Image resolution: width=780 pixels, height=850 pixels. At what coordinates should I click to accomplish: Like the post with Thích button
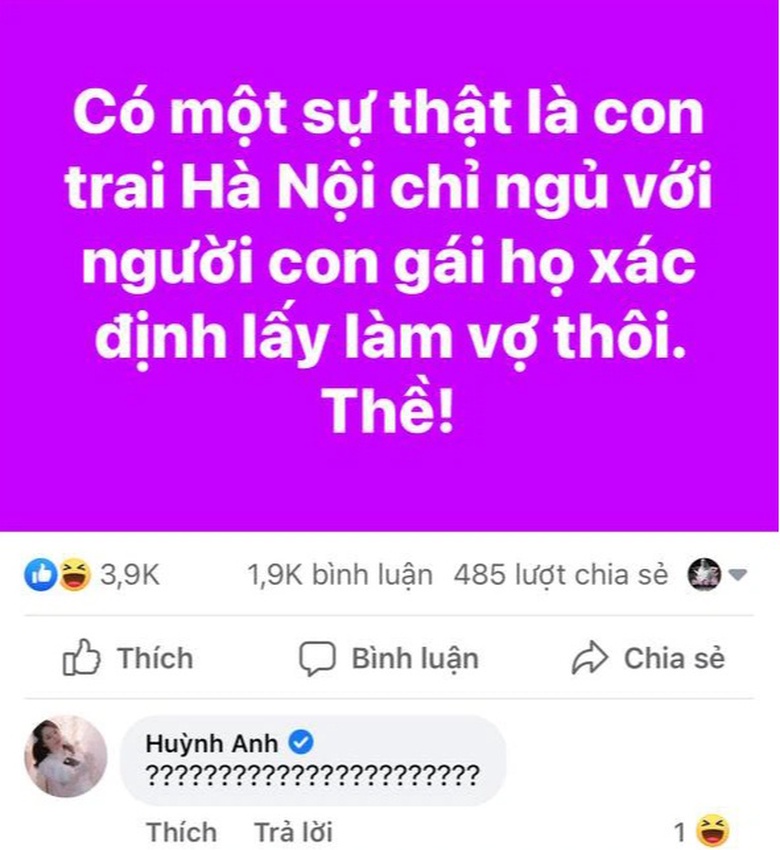coord(128,659)
